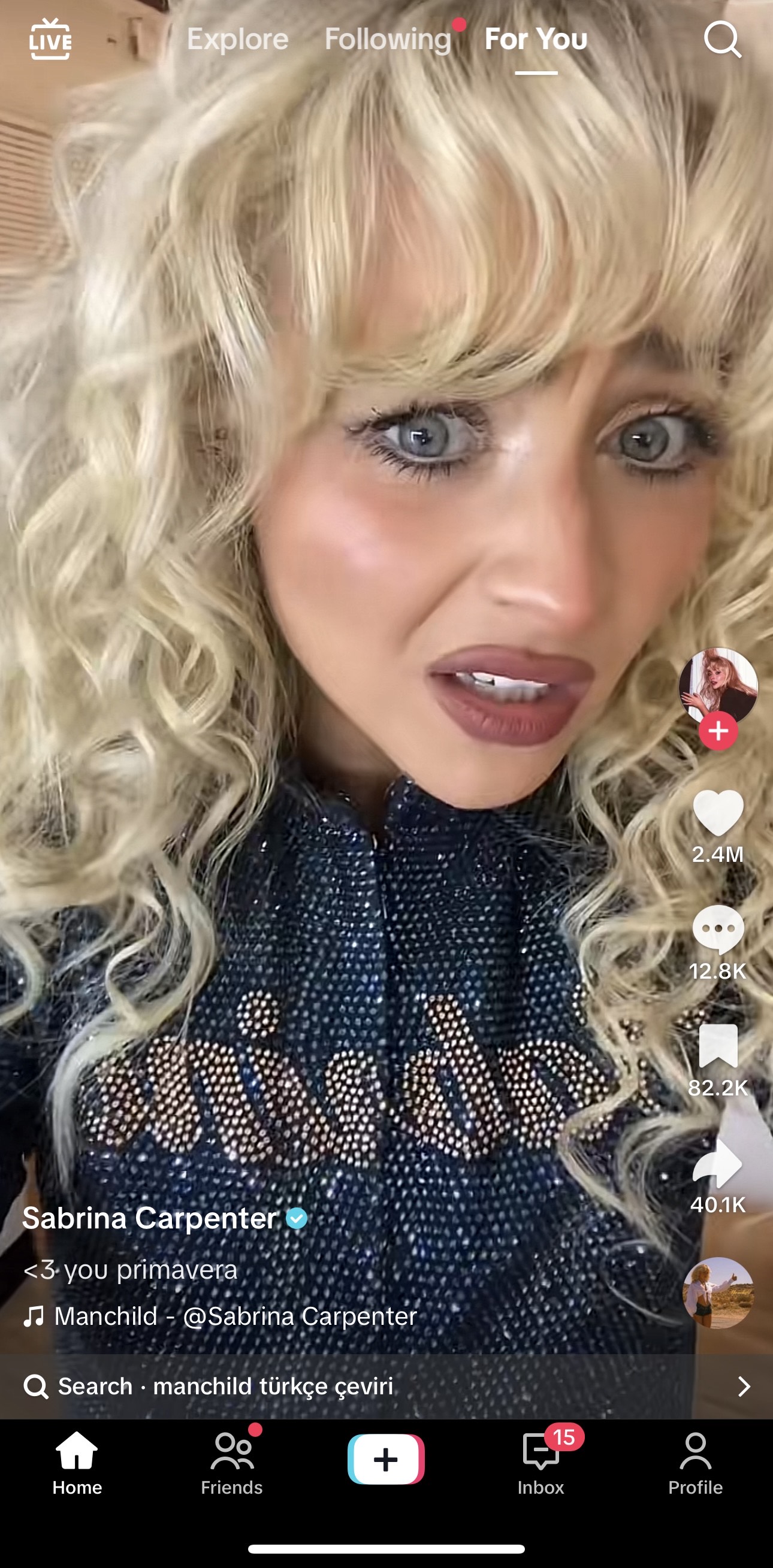Open the Manchild sound link
Screen dimensions: 773x1568
[x=234, y=1316]
